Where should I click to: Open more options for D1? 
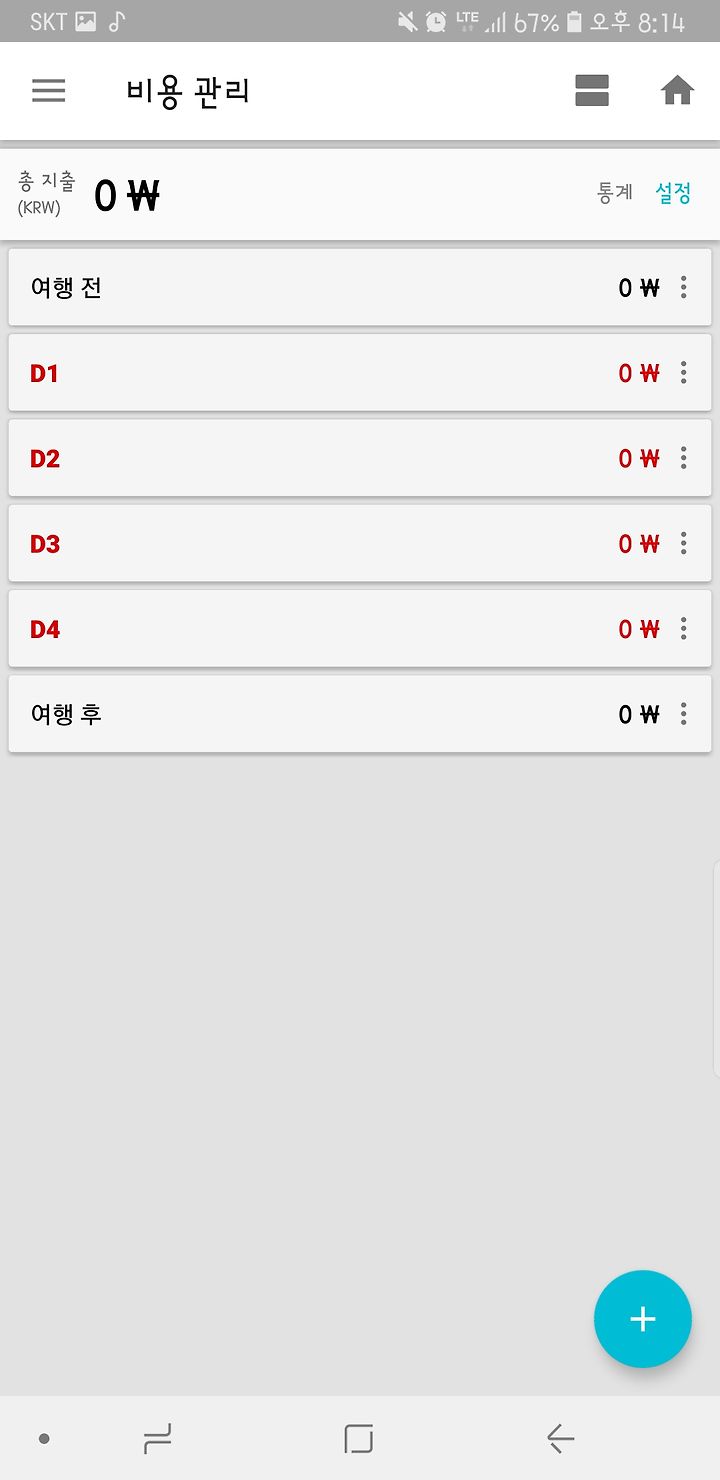pyautogui.click(x=684, y=373)
